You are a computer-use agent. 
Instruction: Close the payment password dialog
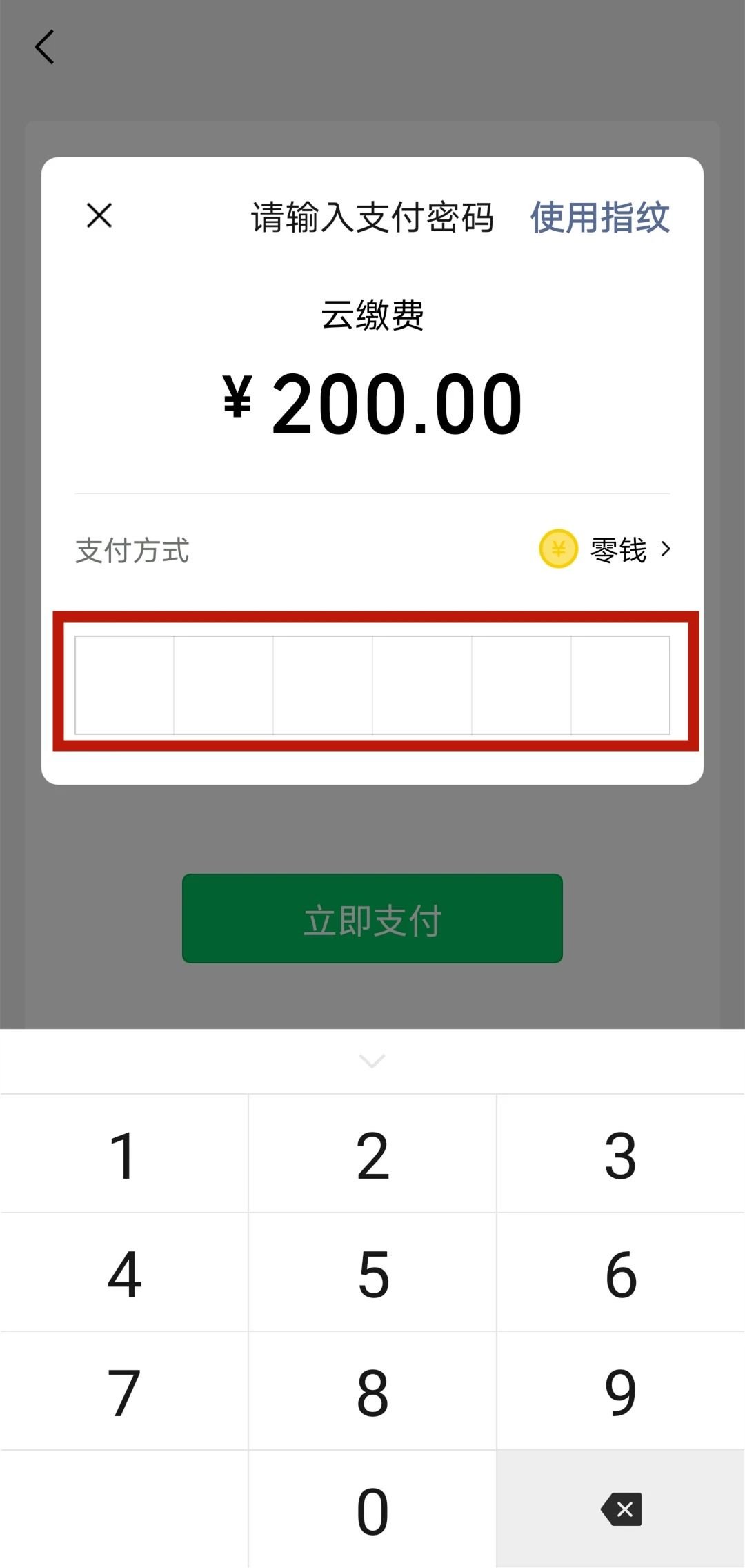[x=99, y=216]
